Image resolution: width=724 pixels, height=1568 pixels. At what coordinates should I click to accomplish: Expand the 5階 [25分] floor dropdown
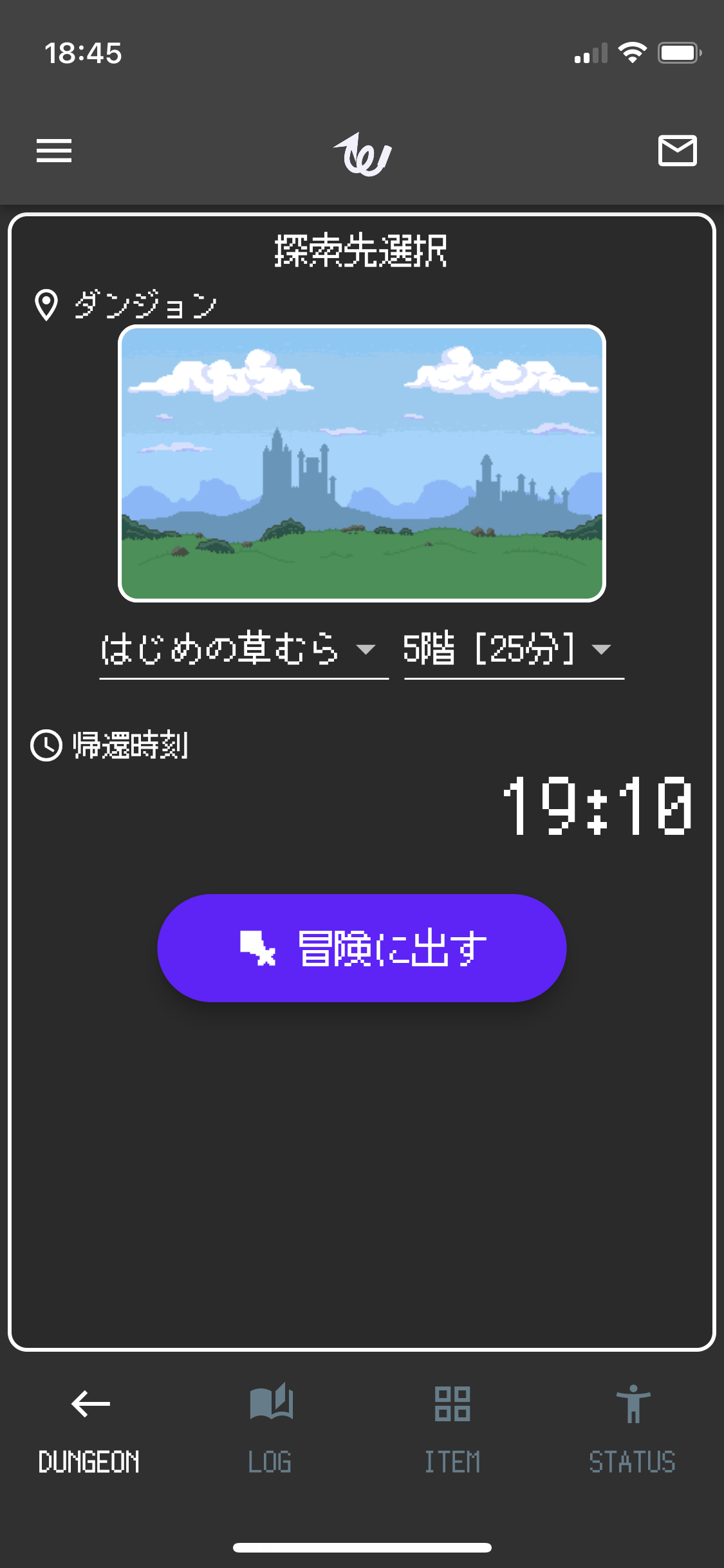coord(513,649)
